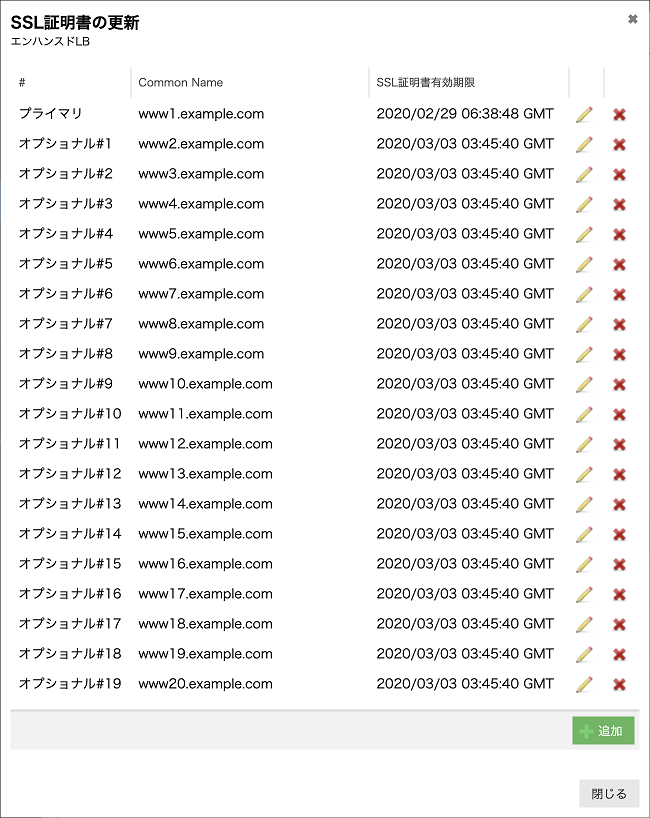Remove the www18.example.com certificate
Viewport: 650px width, 818px height.
click(x=619, y=624)
